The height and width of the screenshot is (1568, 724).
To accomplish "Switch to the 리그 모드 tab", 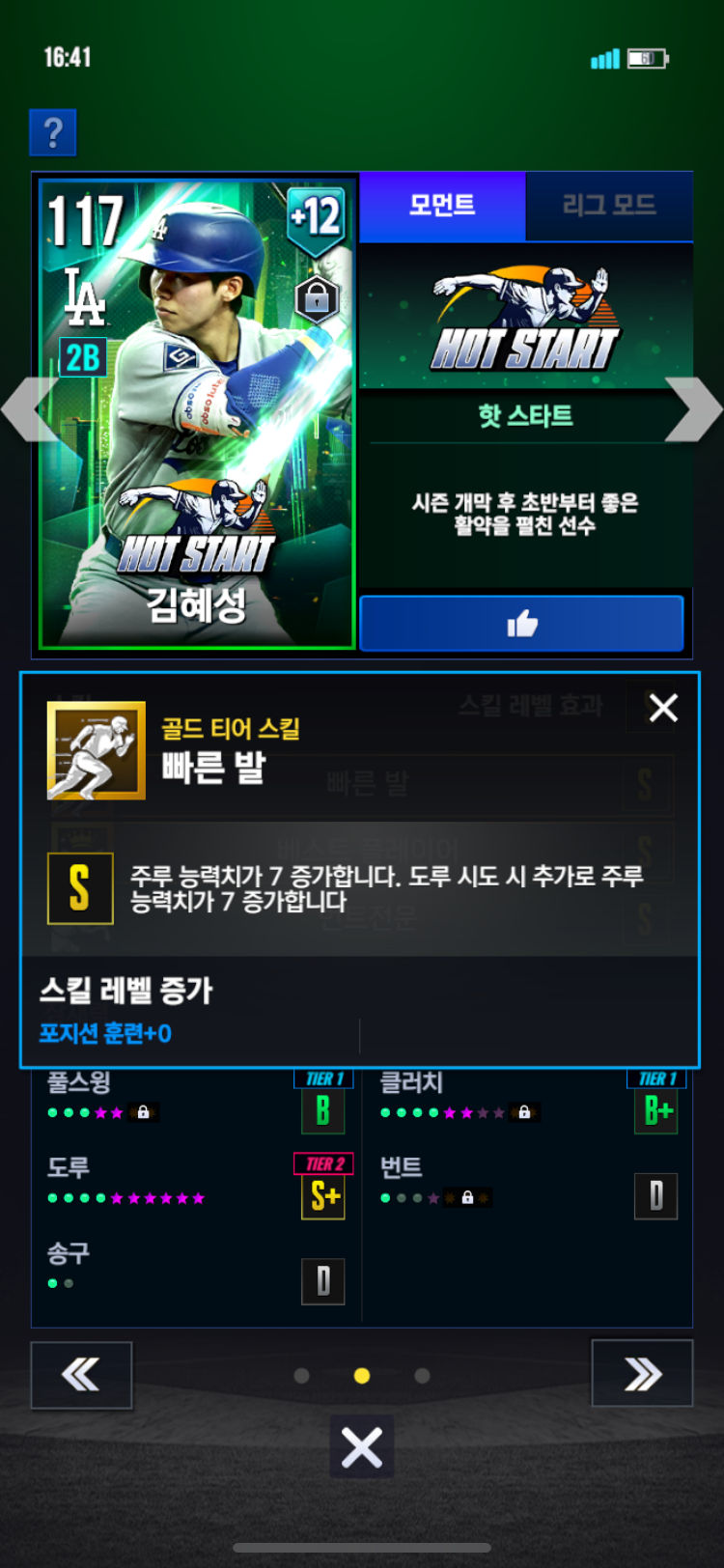I will click(609, 206).
